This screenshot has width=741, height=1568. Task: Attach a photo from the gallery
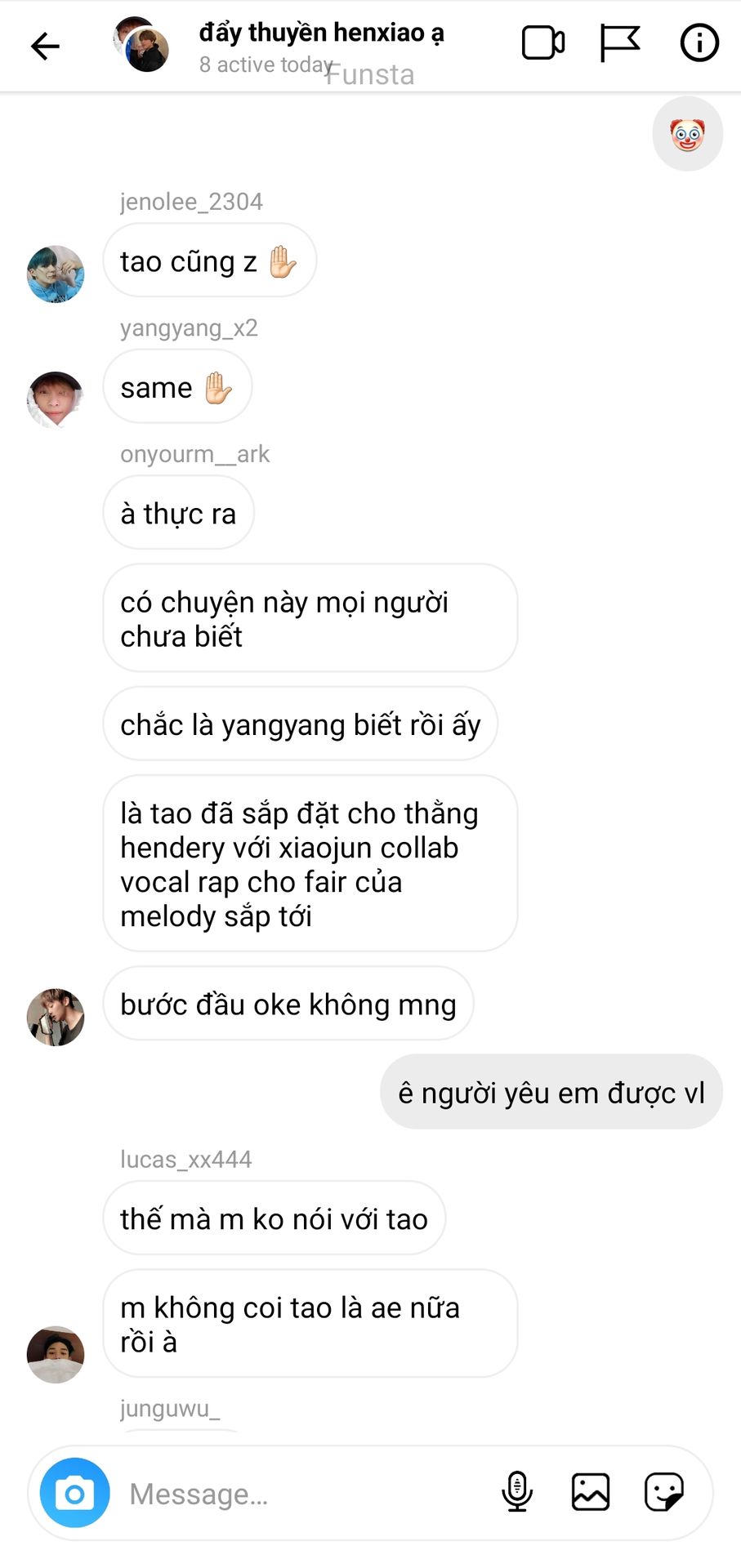coord(591,1492)
